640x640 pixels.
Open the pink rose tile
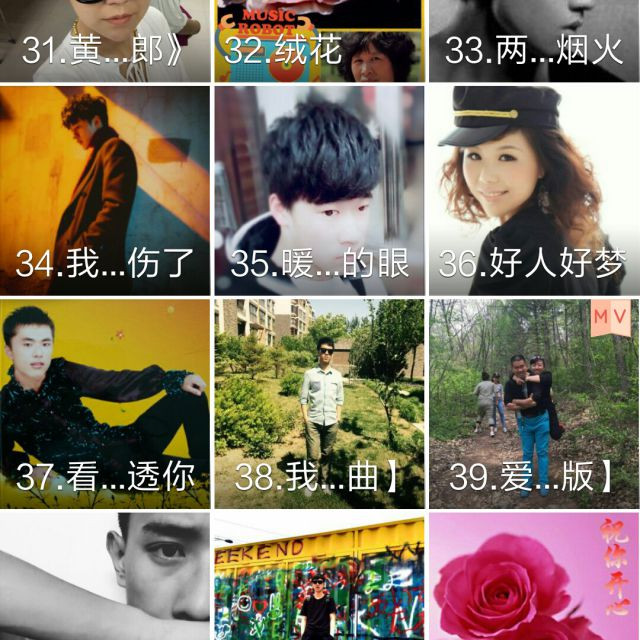point(534,578)
